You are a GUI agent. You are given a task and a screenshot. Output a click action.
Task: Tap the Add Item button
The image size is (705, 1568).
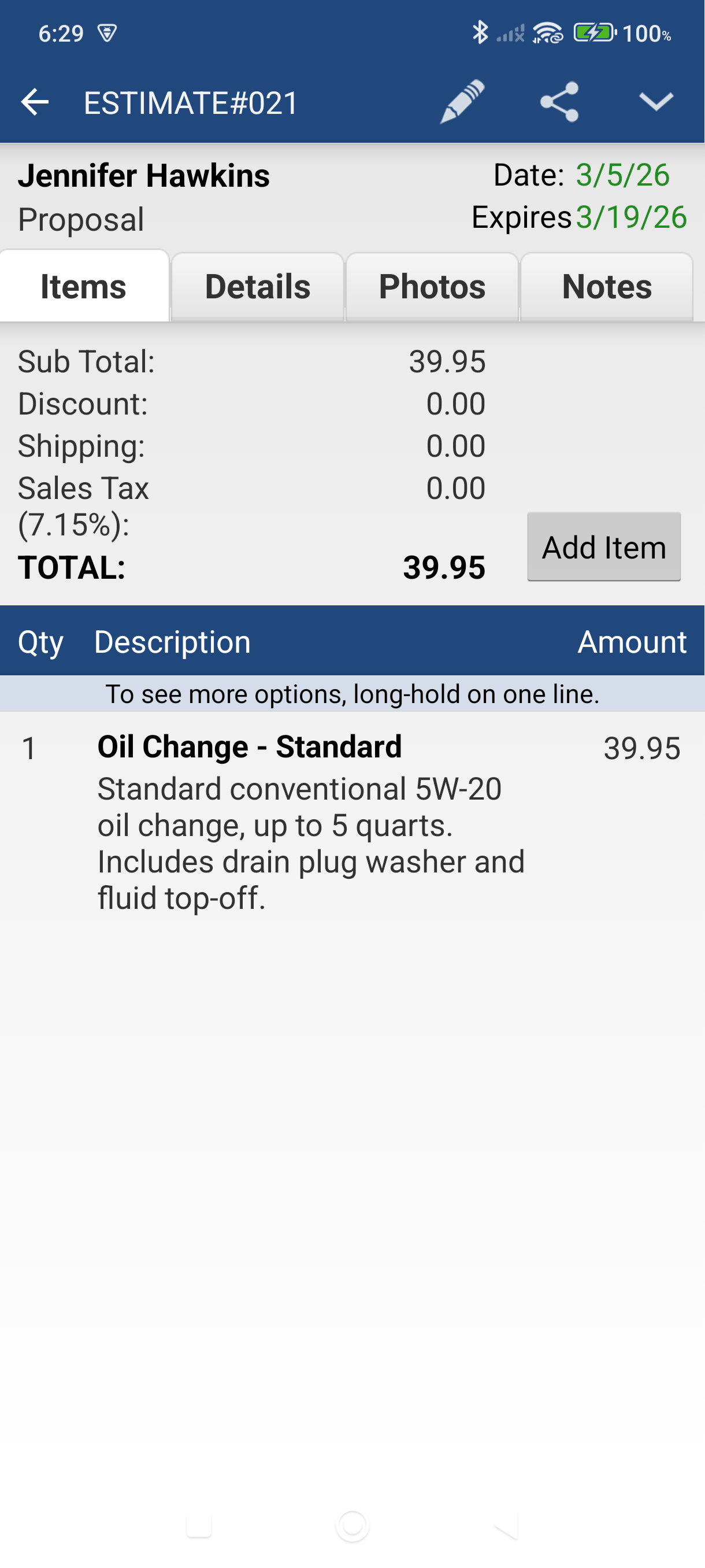click(x=603, y=546)
